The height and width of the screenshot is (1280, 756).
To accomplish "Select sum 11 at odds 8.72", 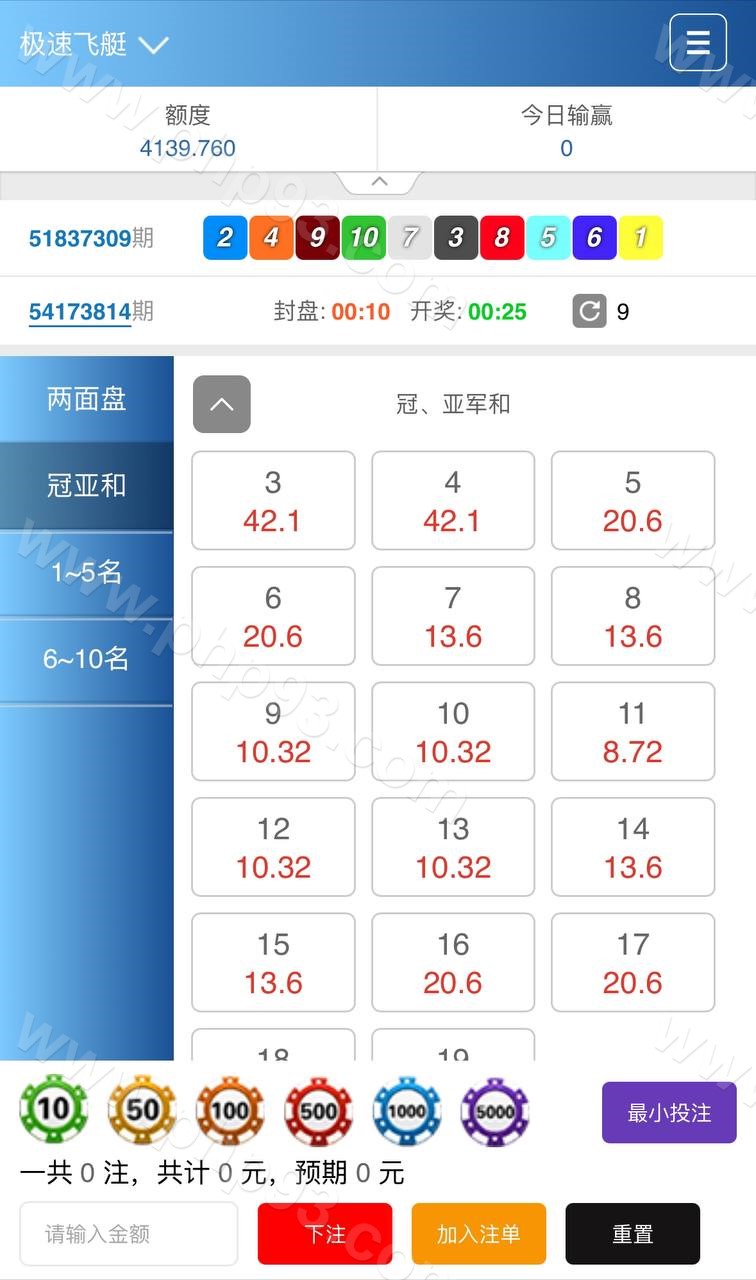I will click(x=632, y=731).
